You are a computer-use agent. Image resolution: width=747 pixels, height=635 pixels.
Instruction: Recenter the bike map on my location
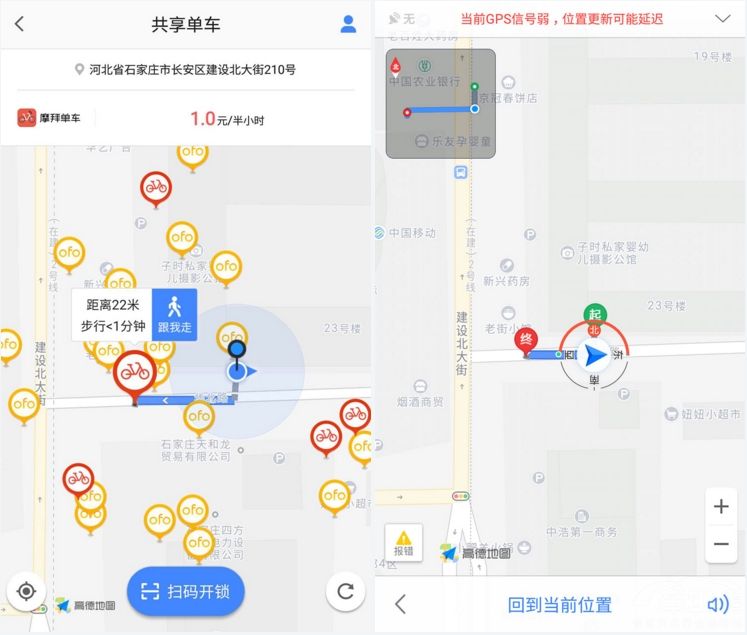pyautogui.click(x=26, y=591)
